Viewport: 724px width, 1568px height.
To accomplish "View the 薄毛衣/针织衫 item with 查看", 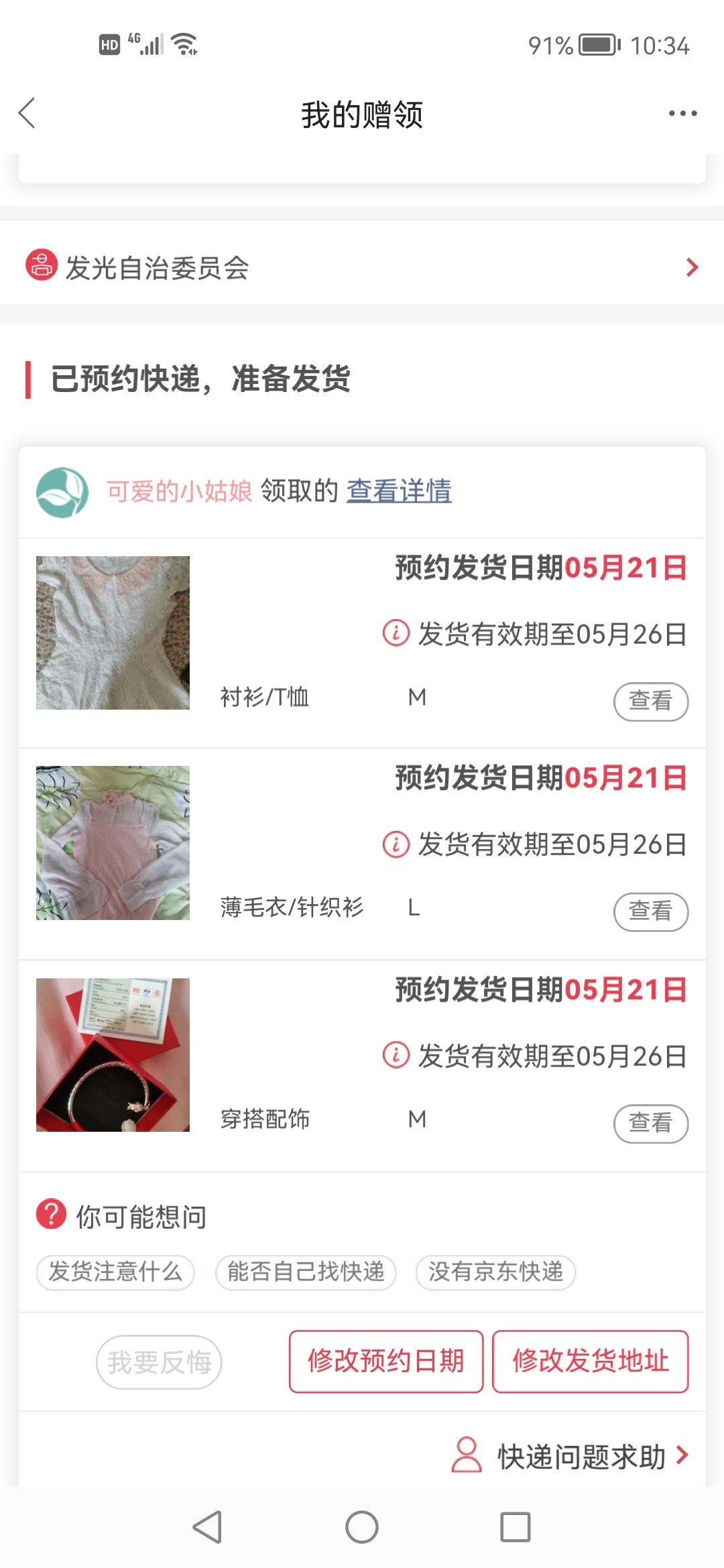I will point(650,911).
